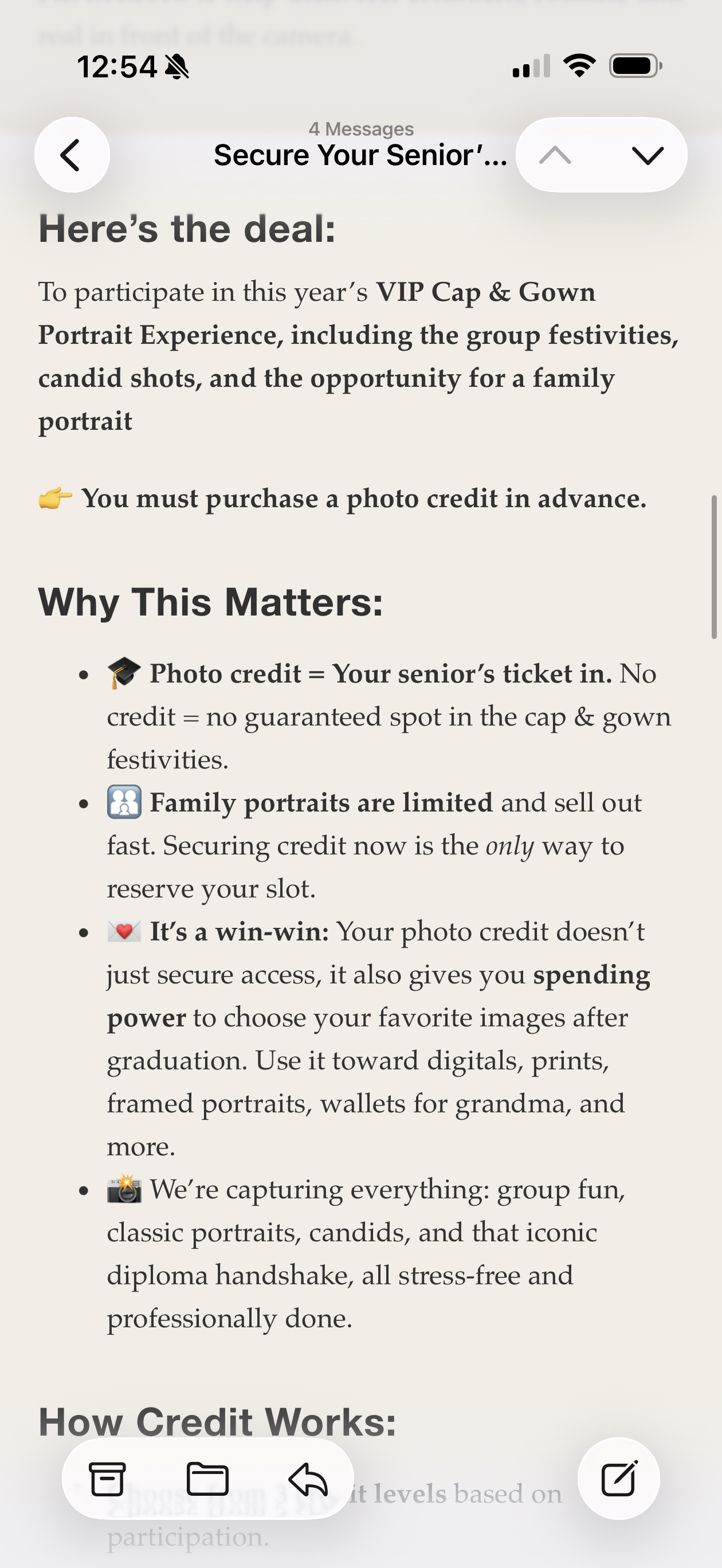The height and width of the screenshot is (1568, 722).
Task: Archive this email
Action: coord(108,1479)
